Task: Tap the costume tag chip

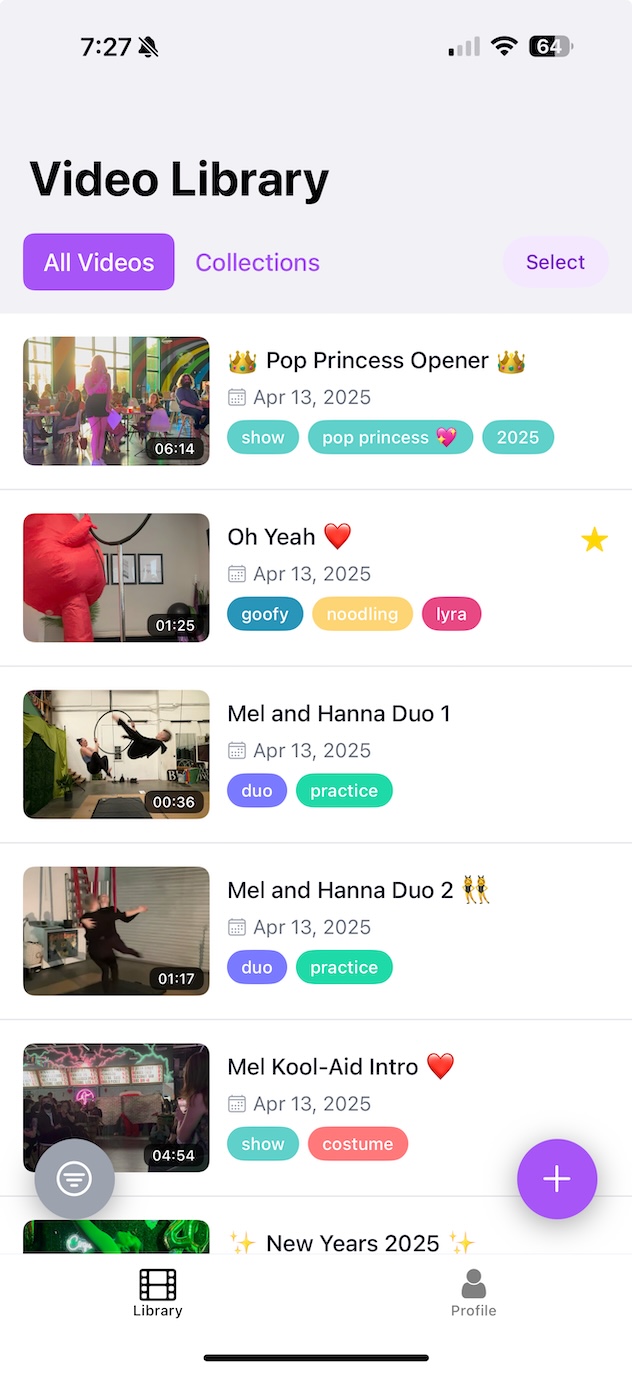Action: pos(357,1144)
